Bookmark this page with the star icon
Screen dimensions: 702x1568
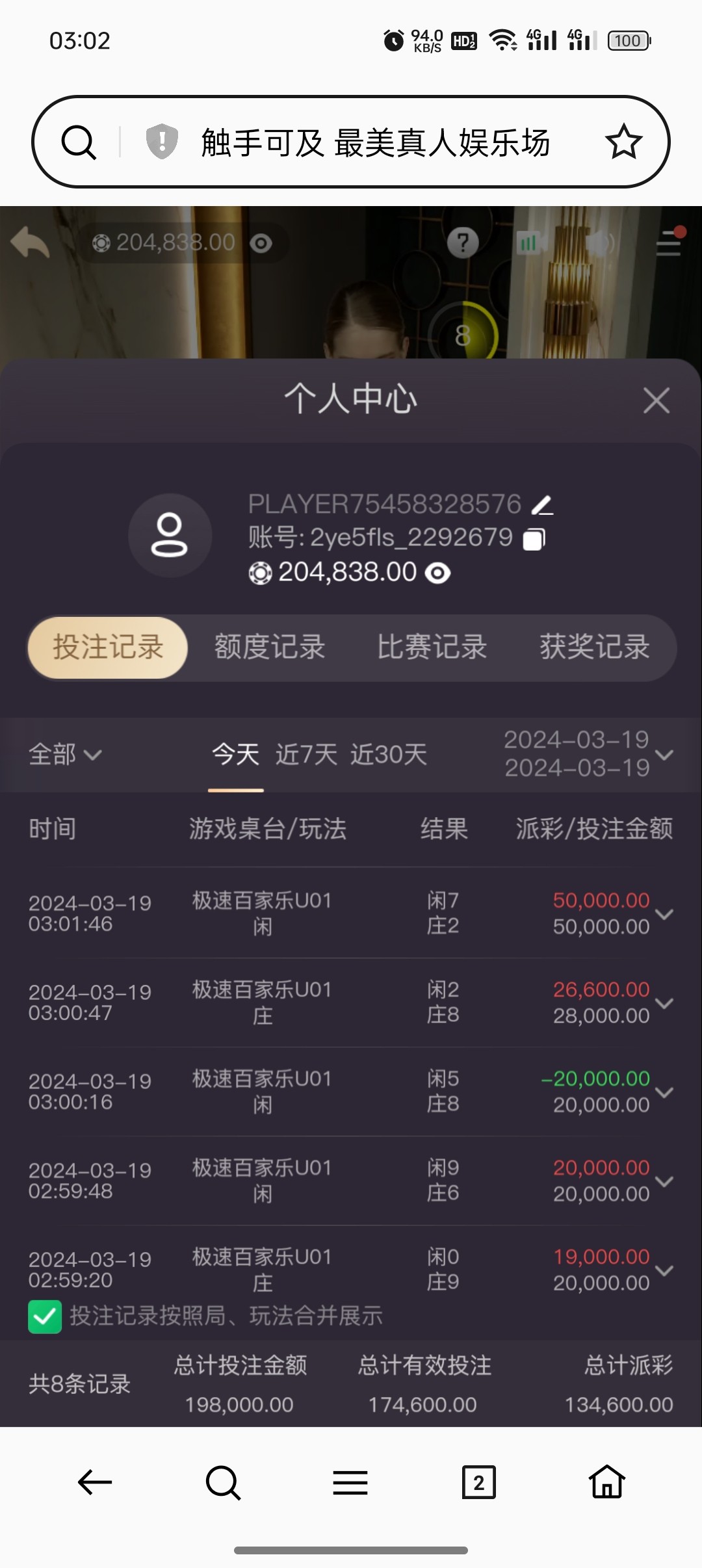(x=623, y=142)
